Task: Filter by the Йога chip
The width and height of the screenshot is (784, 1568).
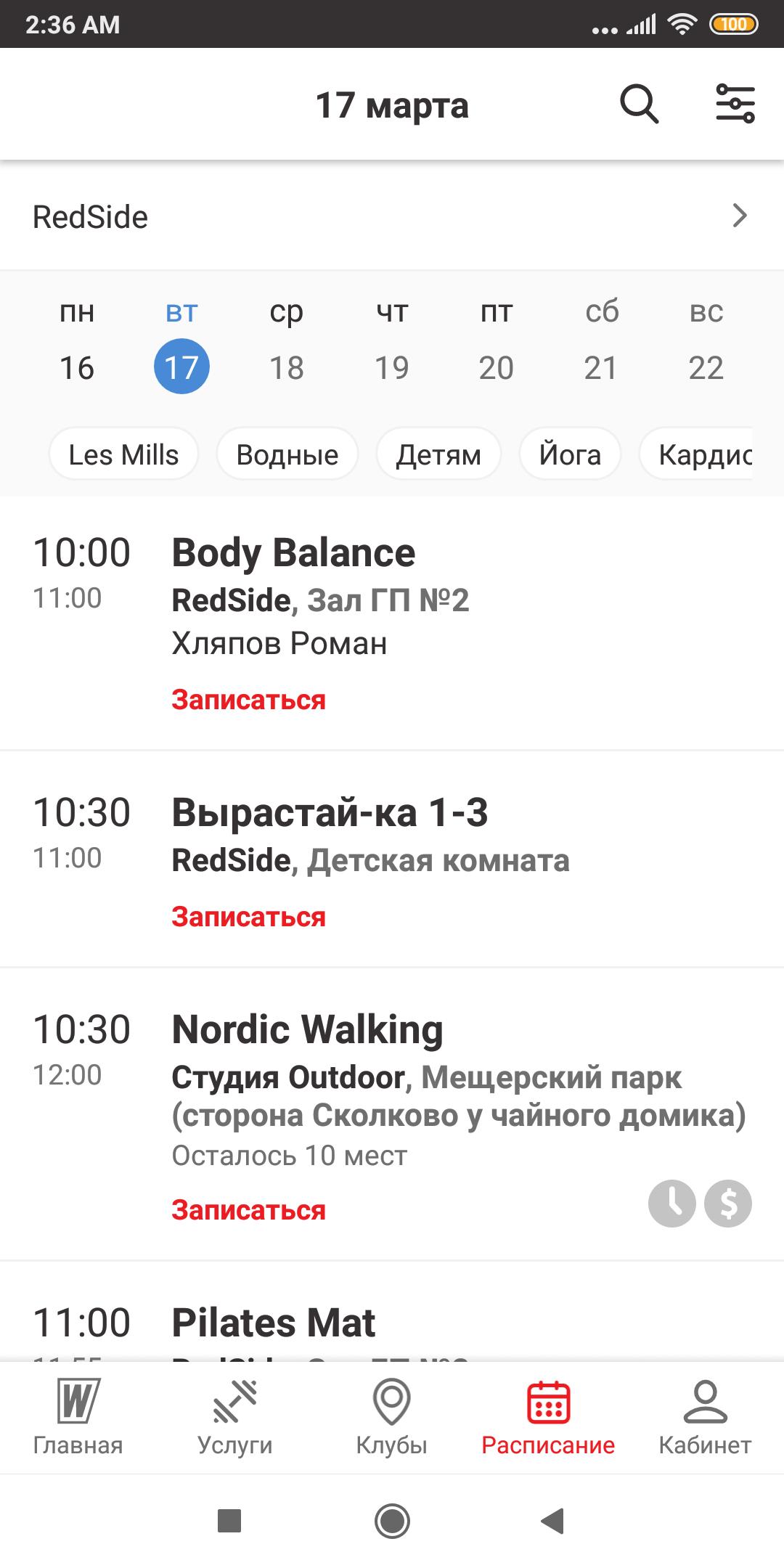Action: (570, 454)
